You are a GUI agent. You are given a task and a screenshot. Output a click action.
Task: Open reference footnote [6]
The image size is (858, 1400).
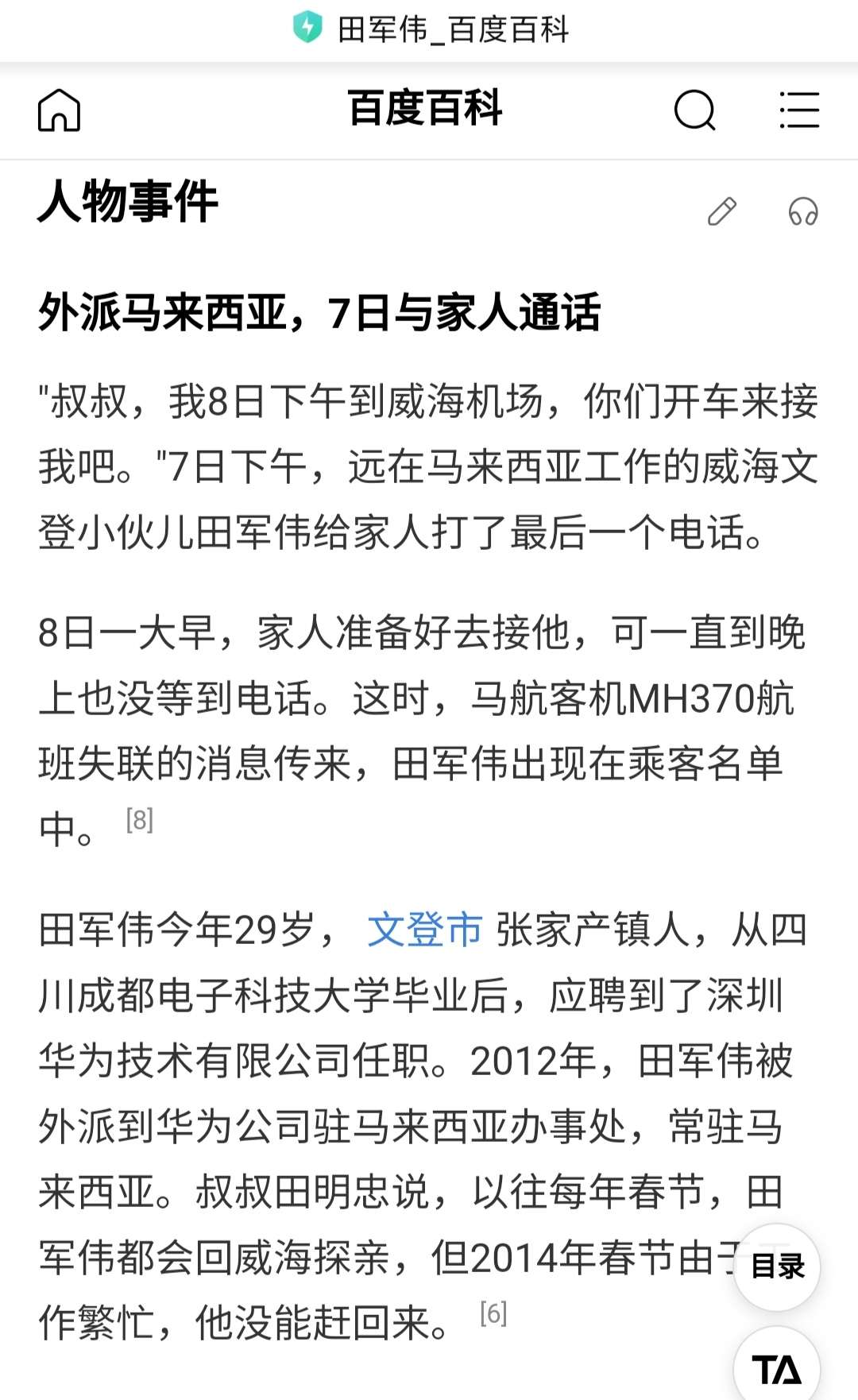point(493,1313)
